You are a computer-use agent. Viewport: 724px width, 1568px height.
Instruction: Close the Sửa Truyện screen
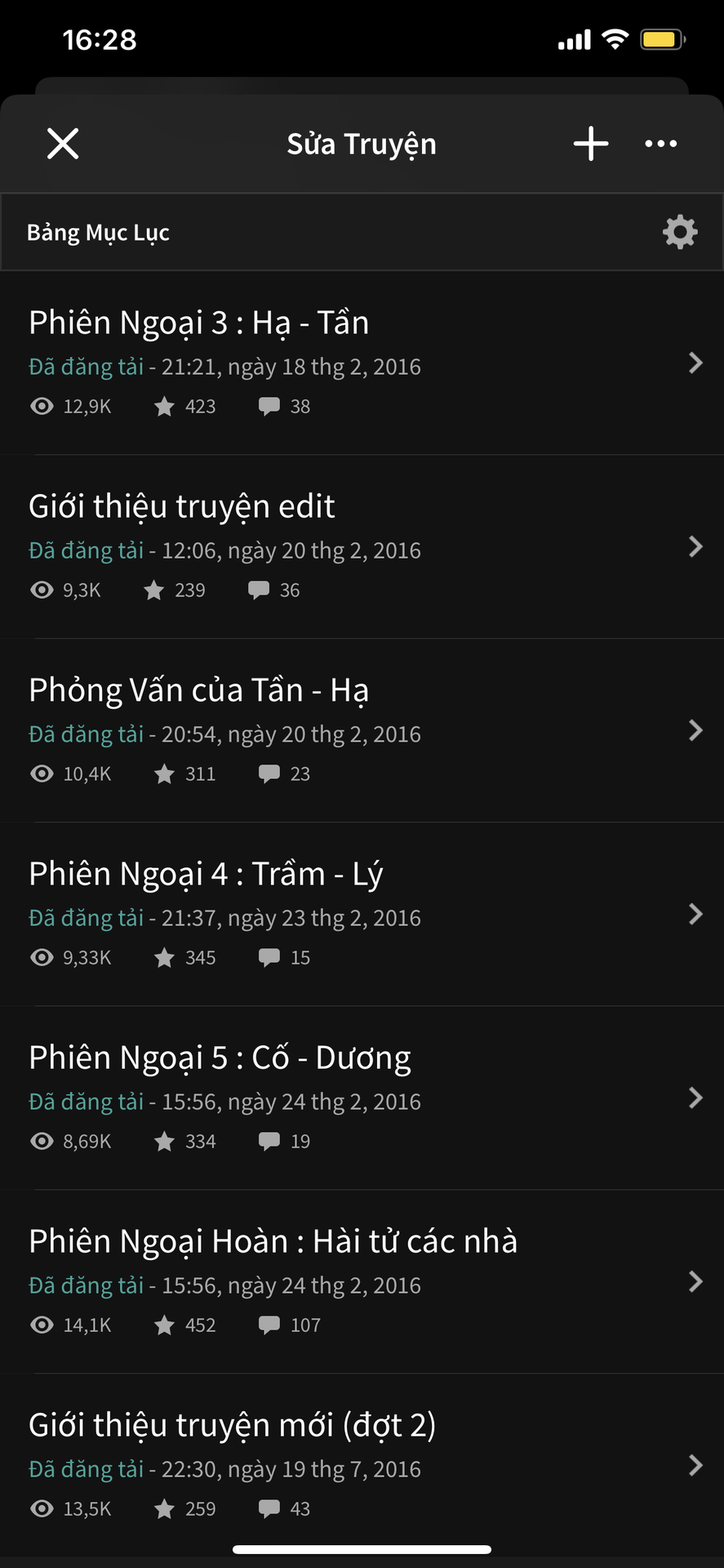click(x=63, y=144)
